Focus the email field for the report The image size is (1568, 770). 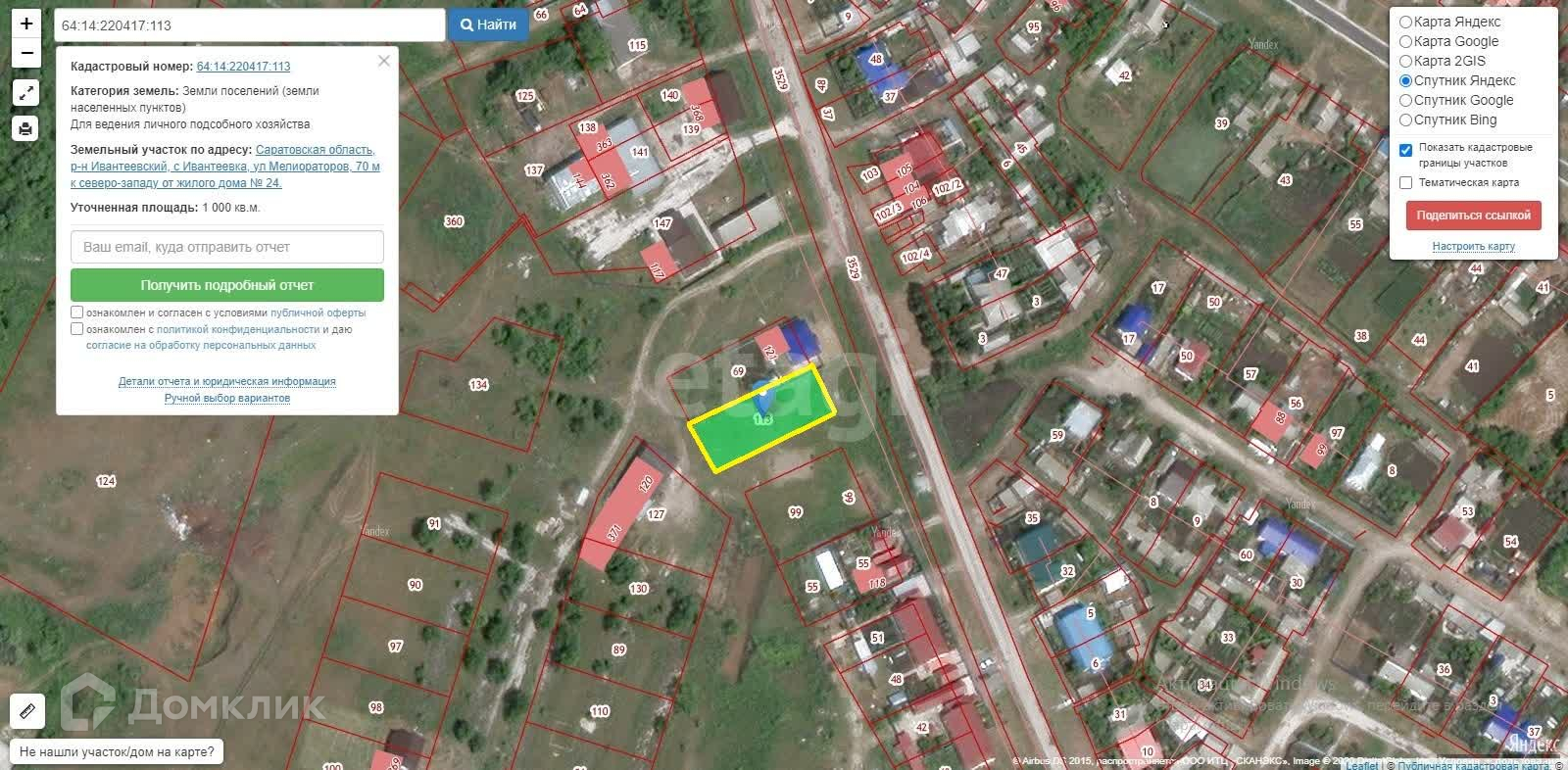226,247
